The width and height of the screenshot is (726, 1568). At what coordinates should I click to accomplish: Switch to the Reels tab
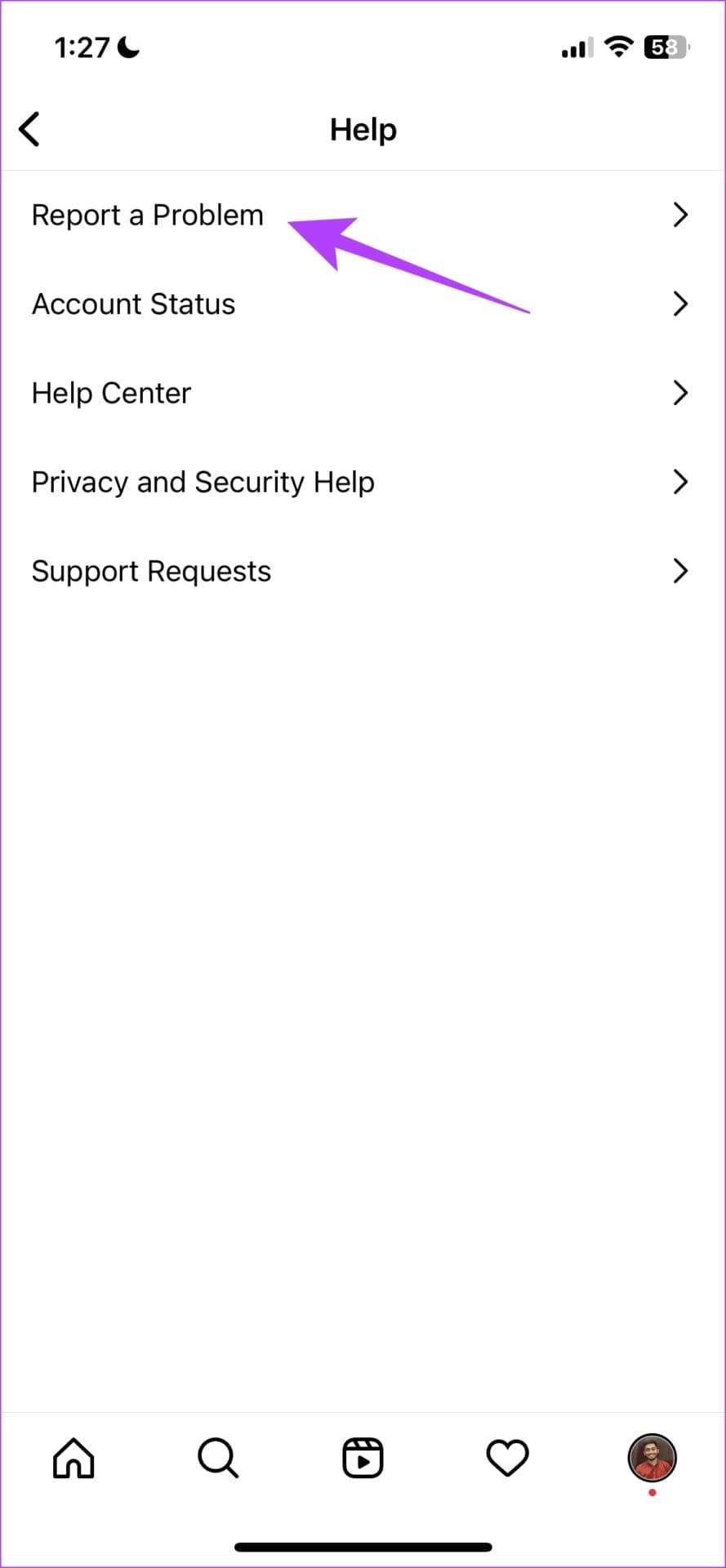point(363,1458)
